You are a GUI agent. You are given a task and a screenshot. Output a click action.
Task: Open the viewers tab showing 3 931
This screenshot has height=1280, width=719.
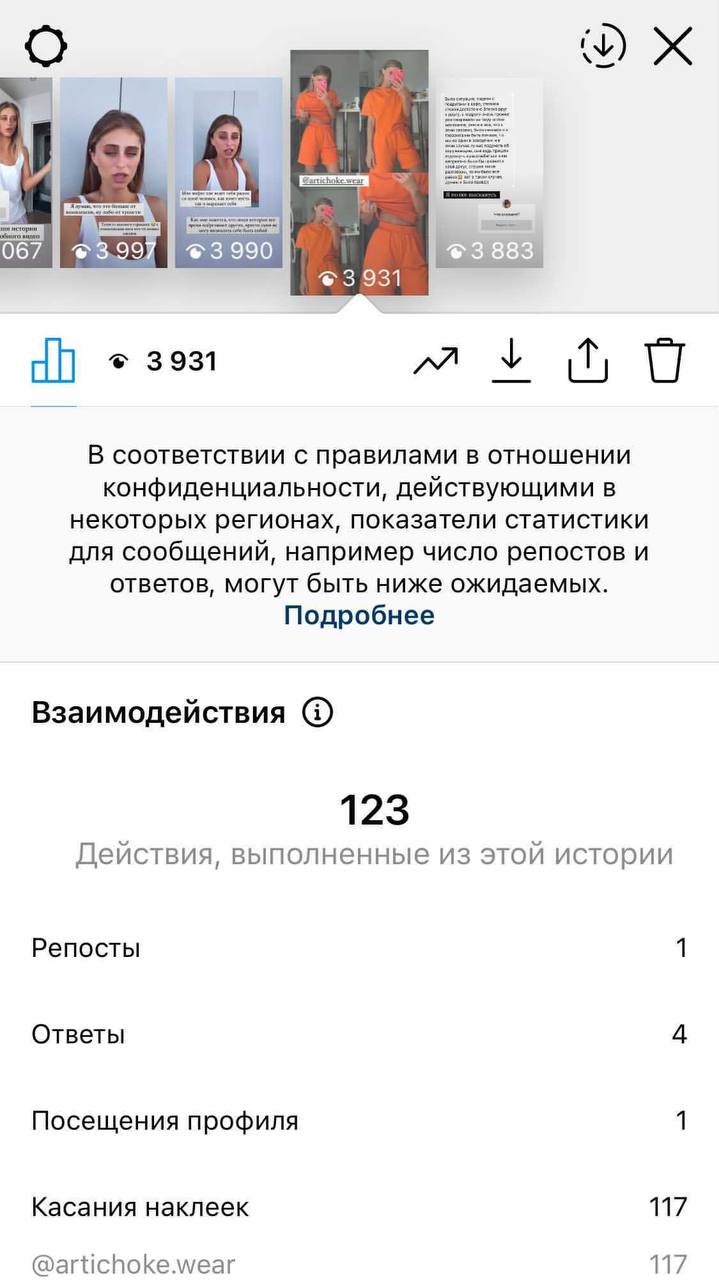click(x=162, y=362)
